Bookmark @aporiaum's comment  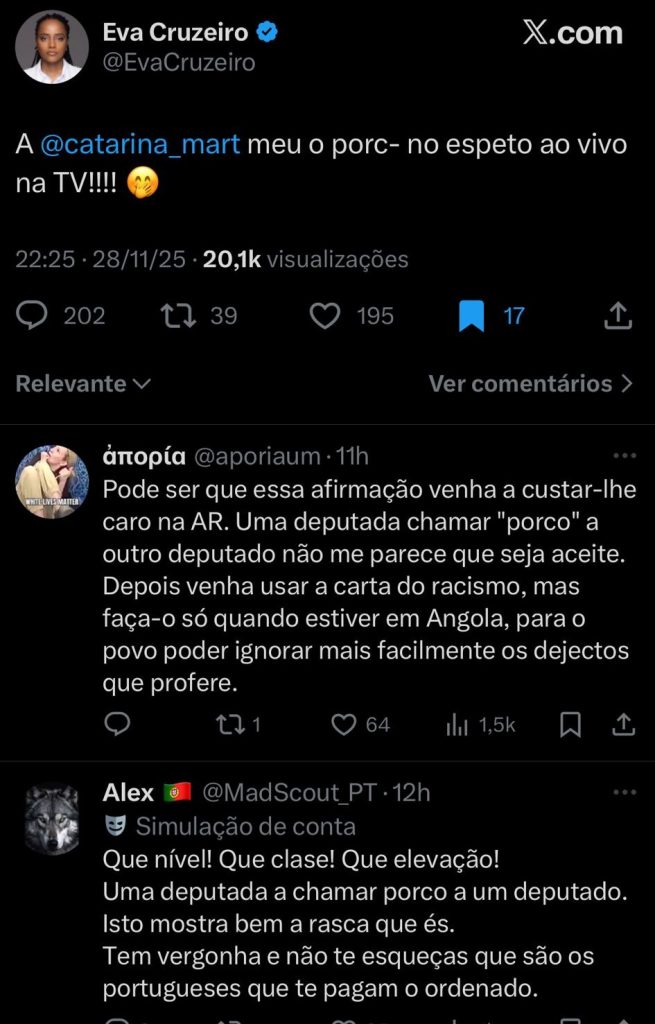570,724
